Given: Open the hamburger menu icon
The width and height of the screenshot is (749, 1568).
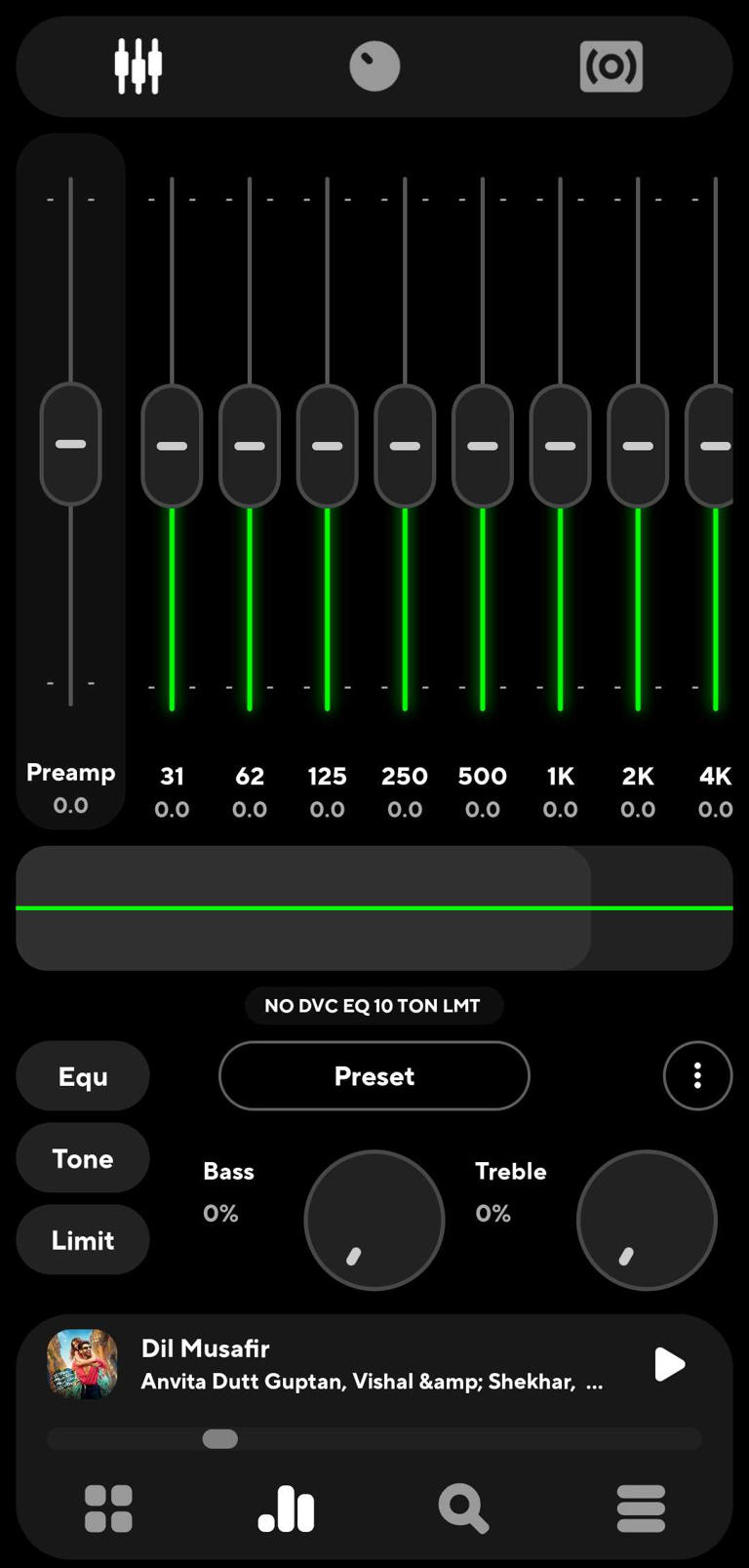Looking at the screenshot, I should tap(640, 1508).
